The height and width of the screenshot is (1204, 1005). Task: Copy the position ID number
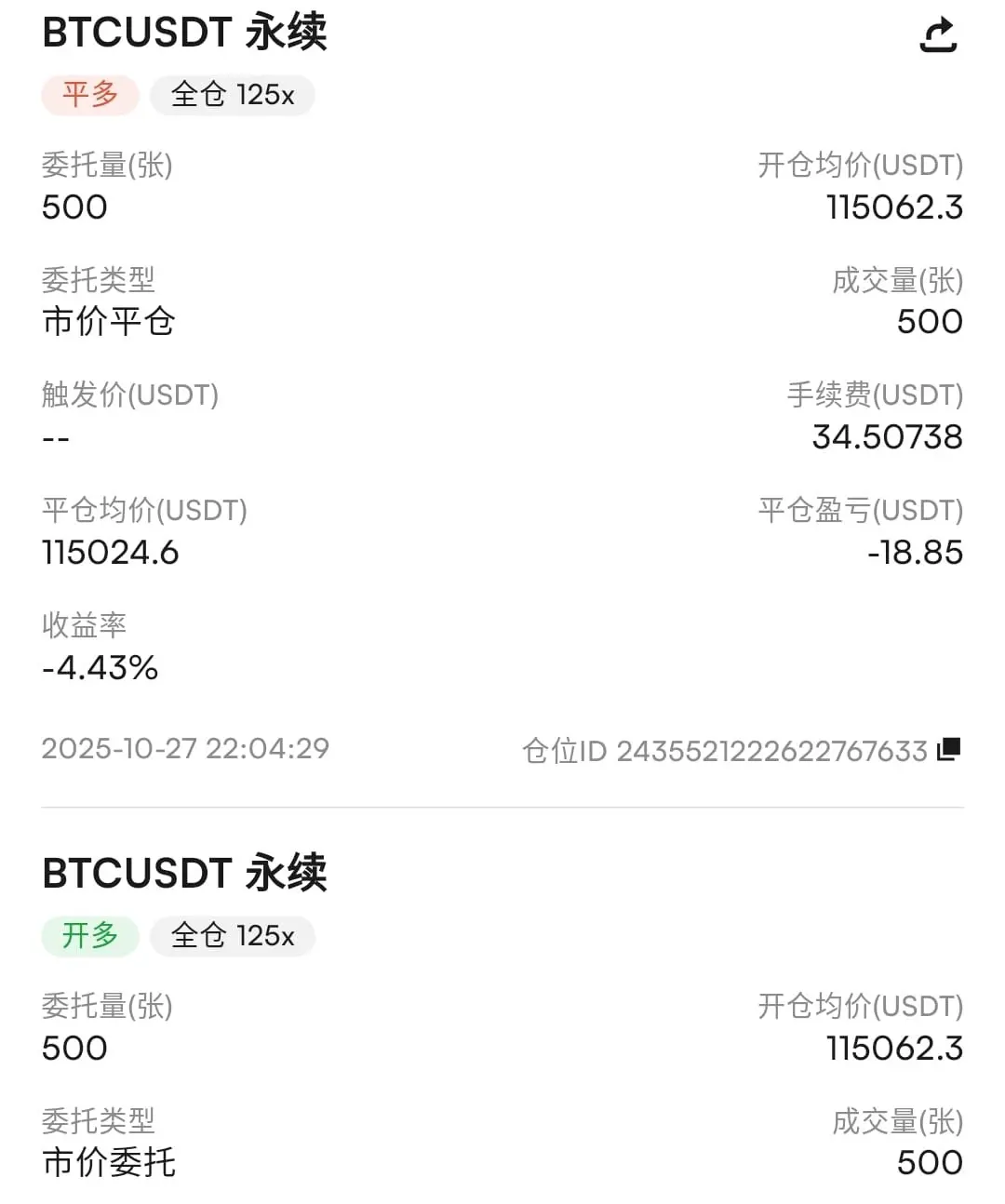[x=948, y=749]
